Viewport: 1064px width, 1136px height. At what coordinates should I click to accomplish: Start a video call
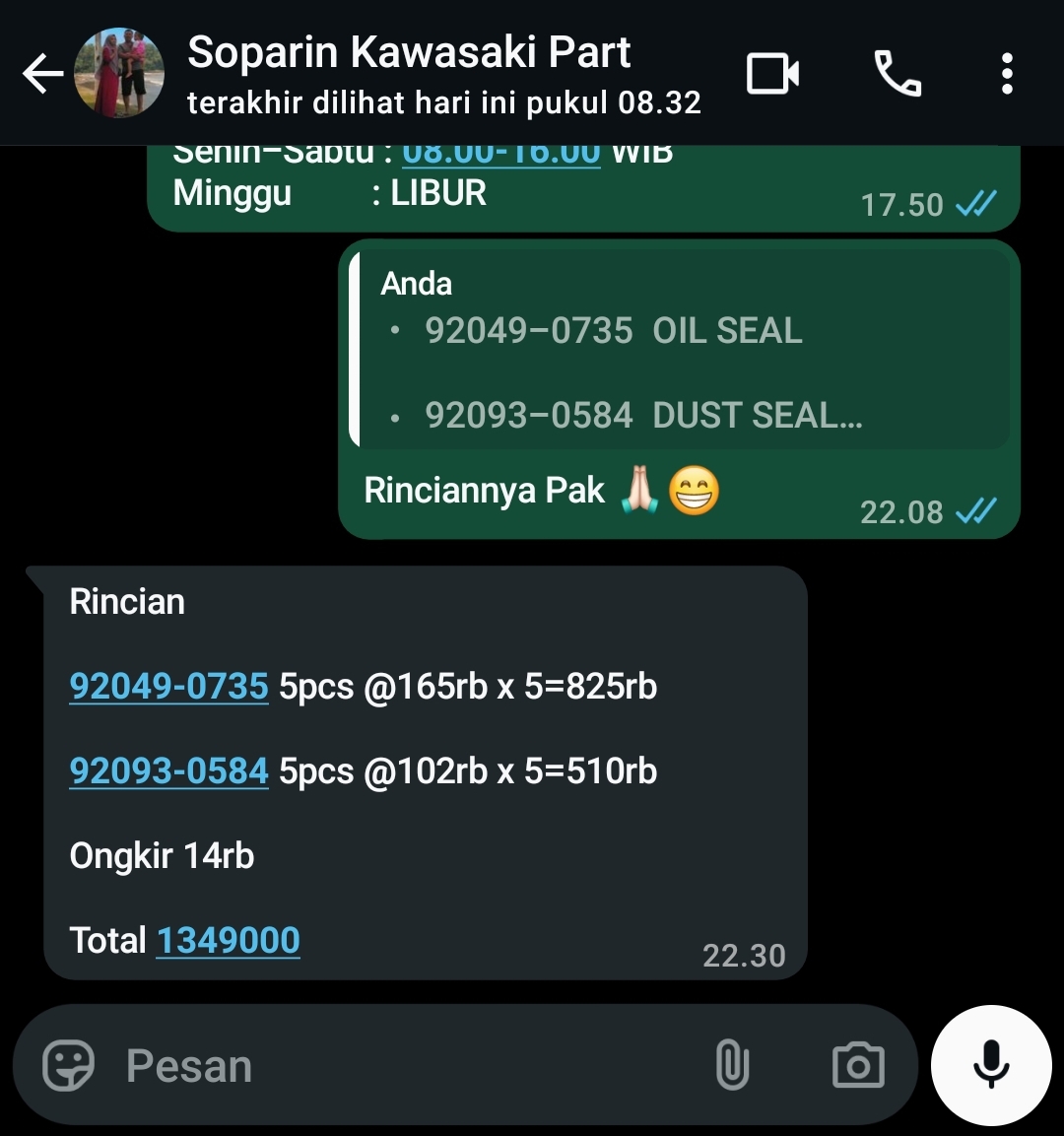(772, 74)
